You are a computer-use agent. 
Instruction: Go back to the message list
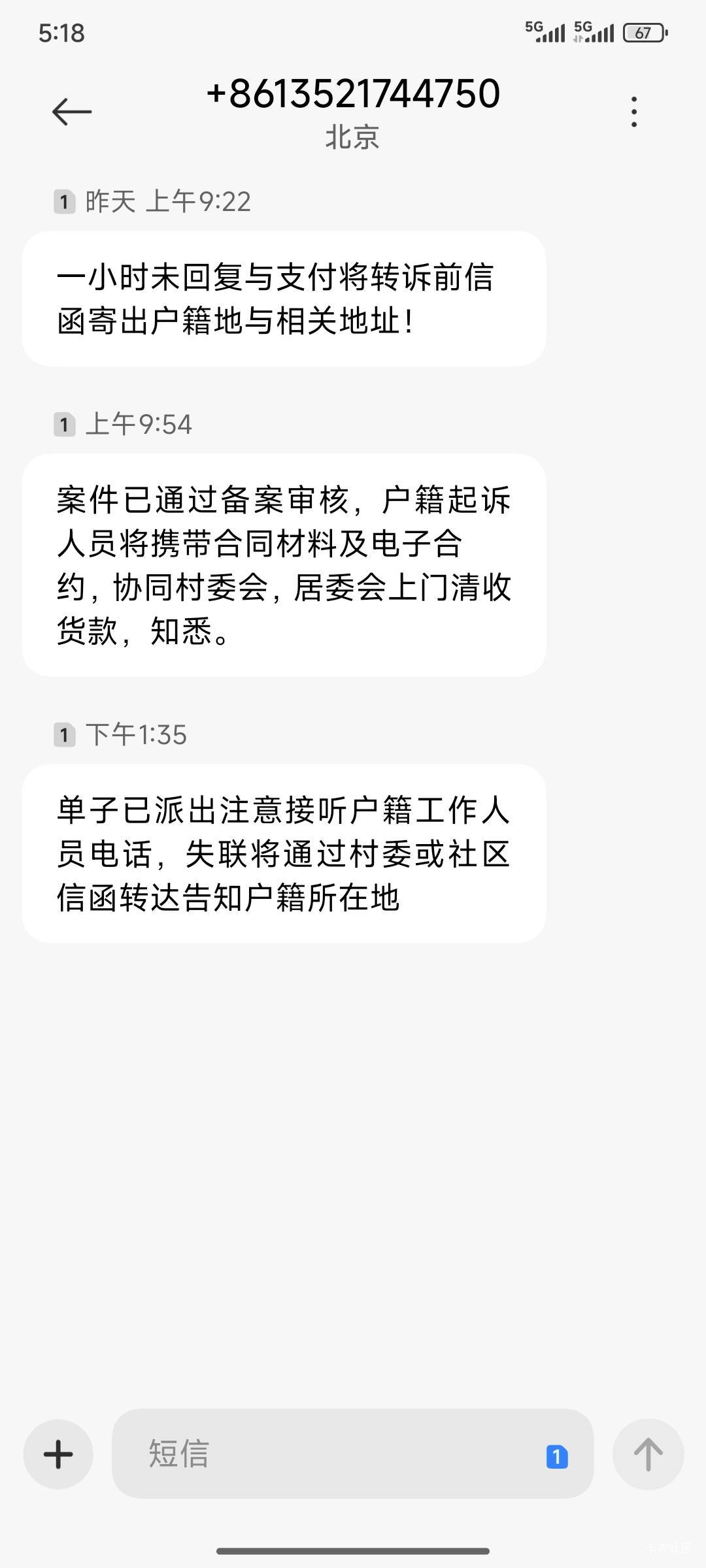pyautogui.click(x=72, y=111)
